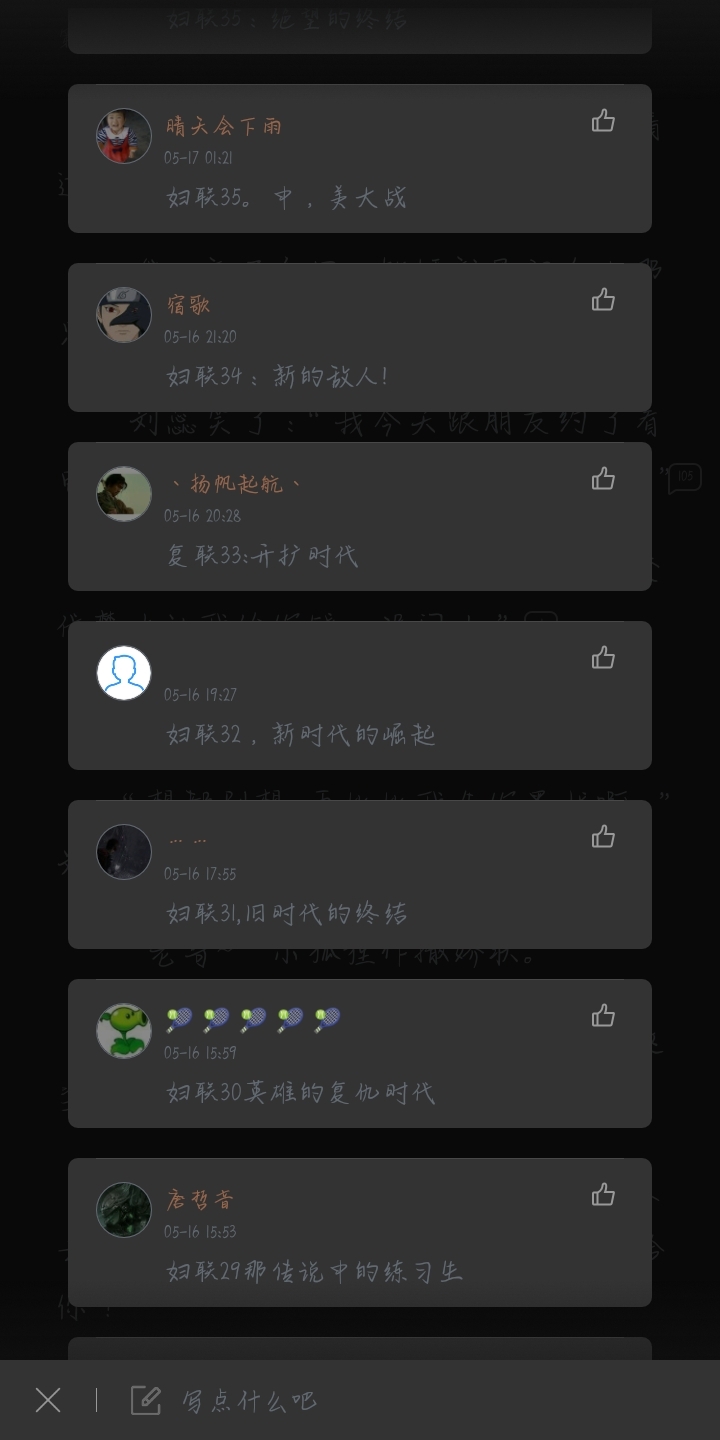Image resolution: width=720 pixels, height=1440 pixels.
Task: Open 扬帆起航's profile avatar
Action: coord(124,494)
